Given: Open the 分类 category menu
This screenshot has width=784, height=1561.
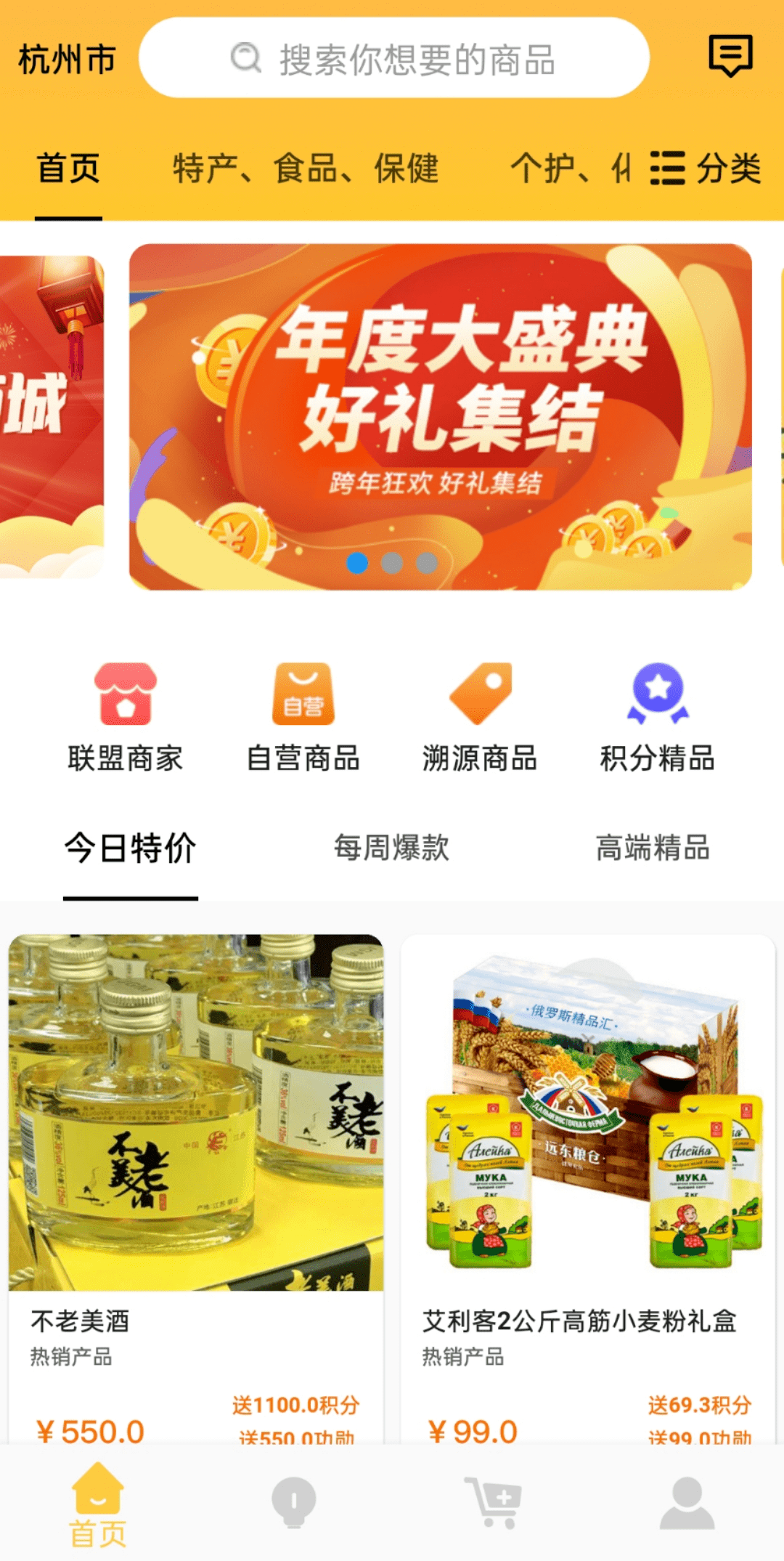Looking at the screenshot, I should 706,169.
